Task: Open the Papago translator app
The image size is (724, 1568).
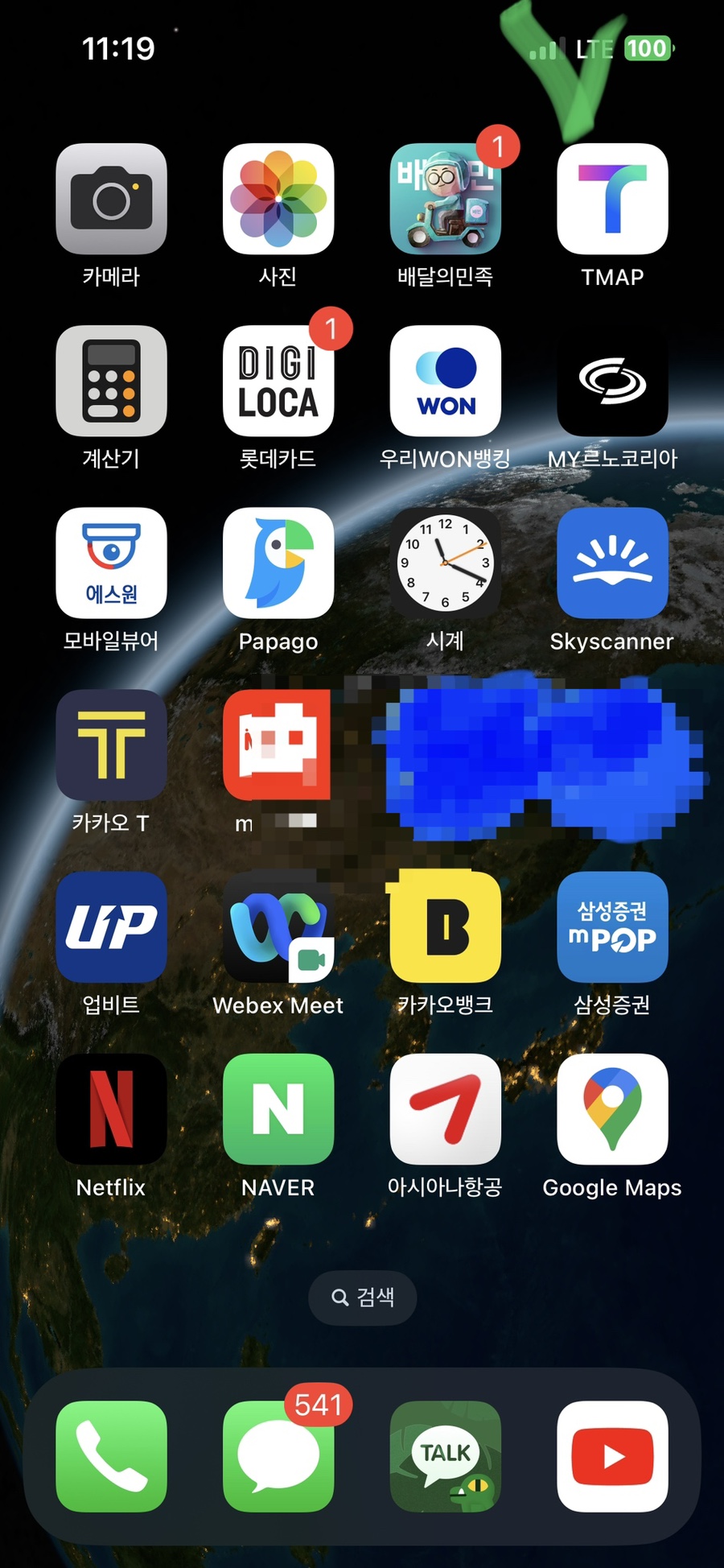Action: point(278,563)
